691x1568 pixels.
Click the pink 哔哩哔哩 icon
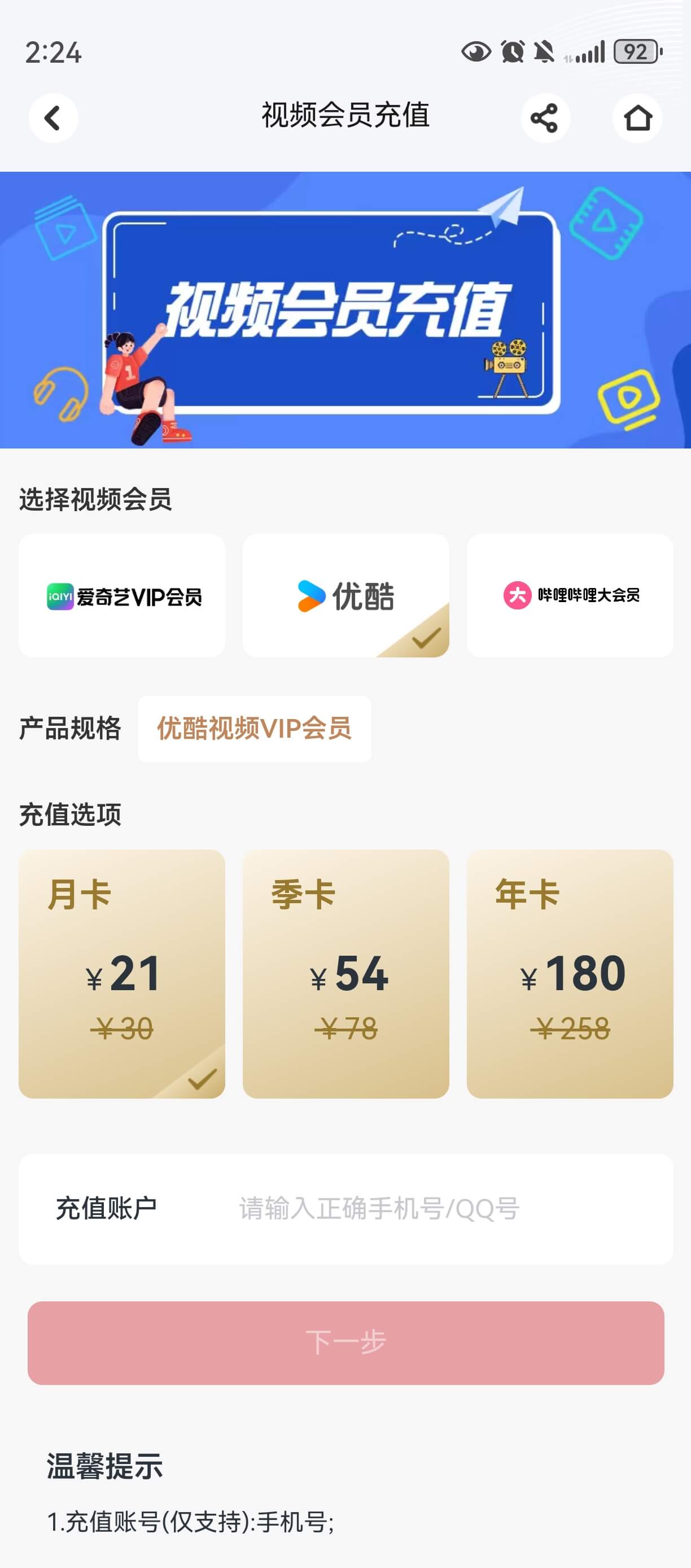click(x=517, y=595)
